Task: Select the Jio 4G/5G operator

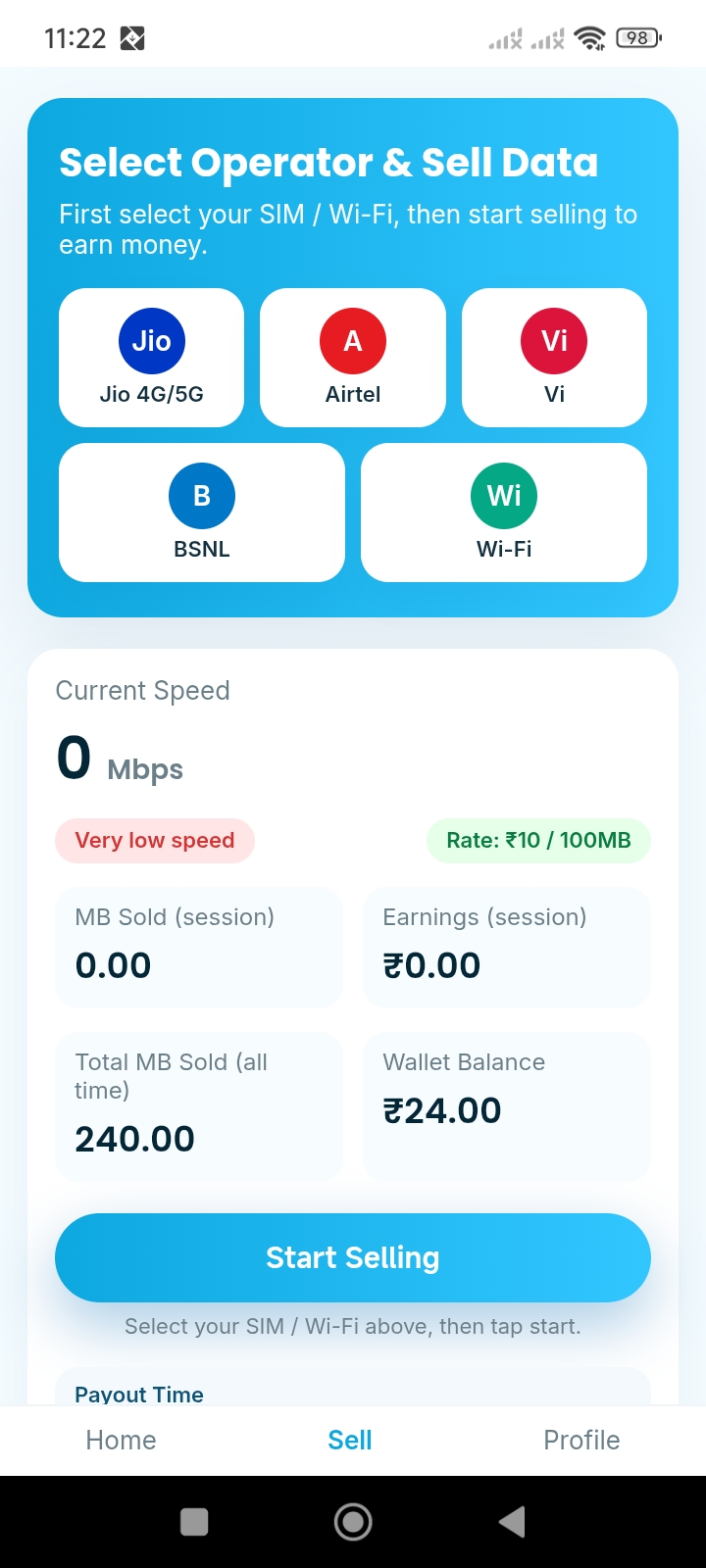Action: click(x=151, y=358)
